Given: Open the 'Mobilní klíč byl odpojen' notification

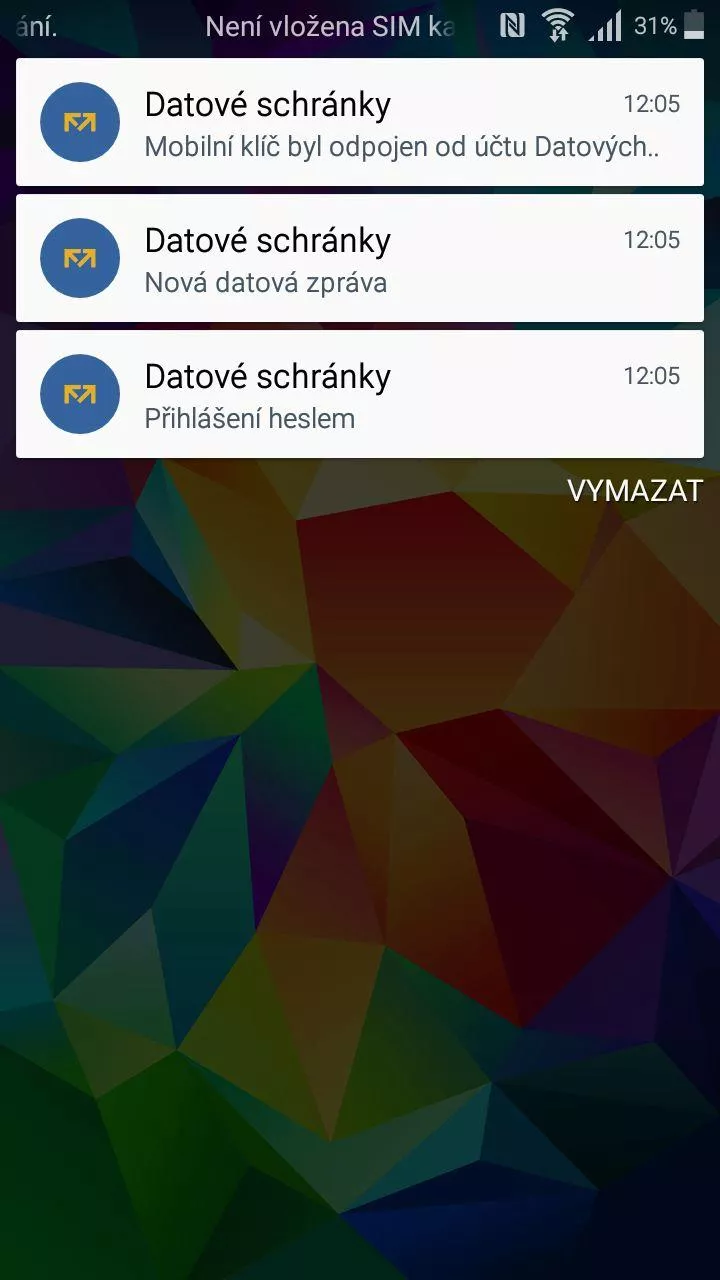Looking at the screenshot, I should [360, 122].
